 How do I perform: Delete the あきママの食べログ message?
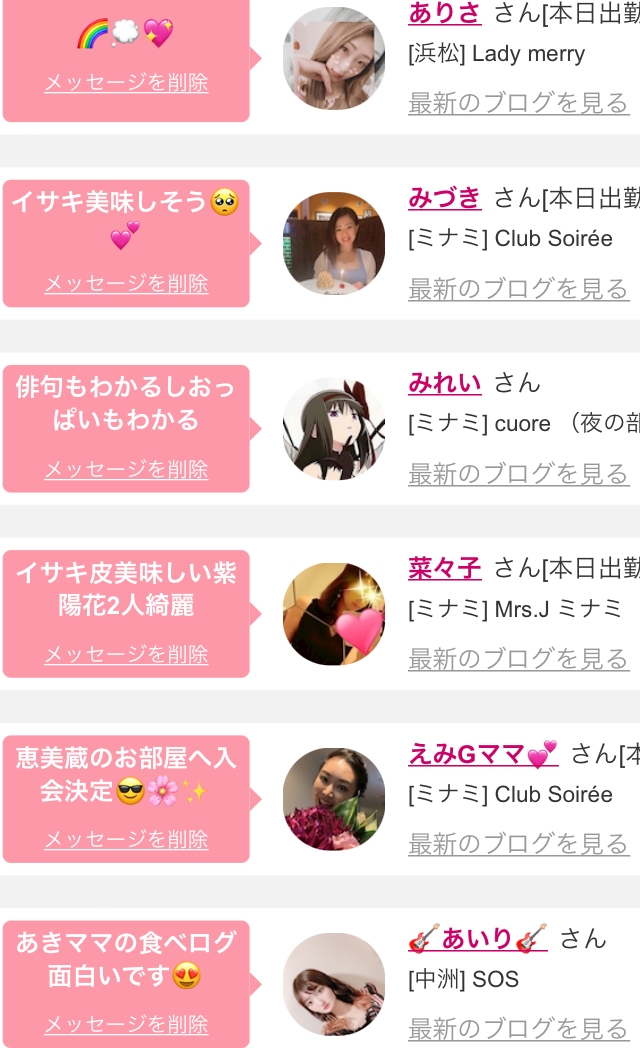126,1025
